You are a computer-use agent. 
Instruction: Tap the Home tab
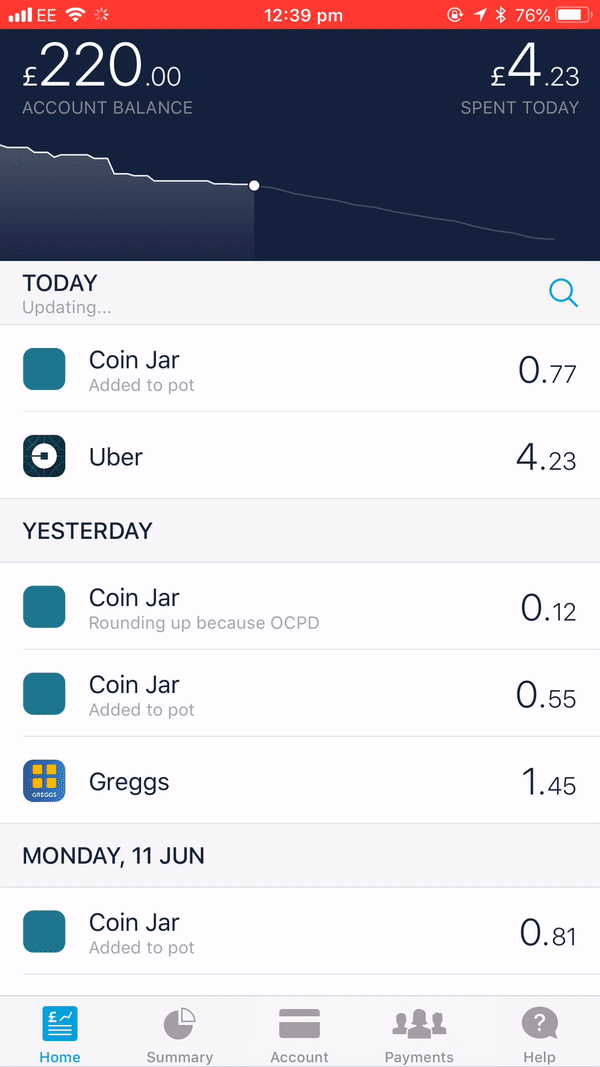(x=60, y=1034)
